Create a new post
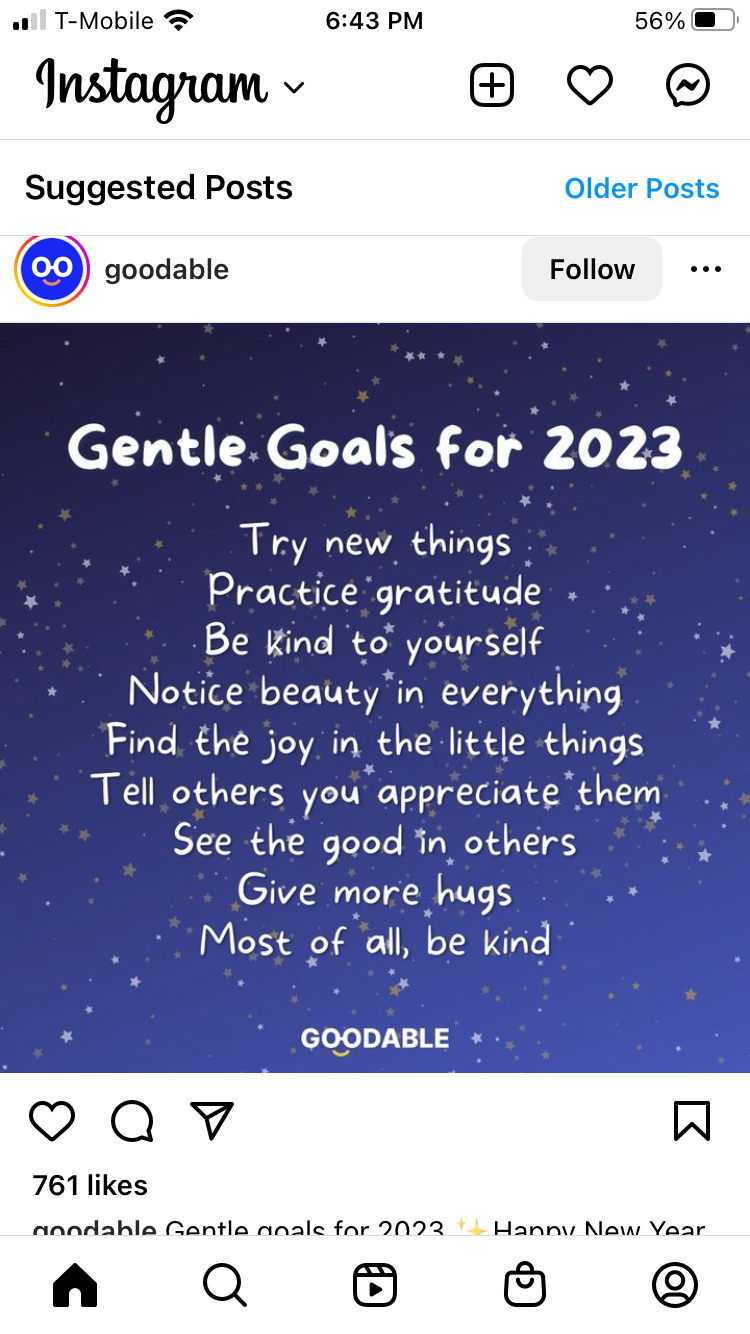 point(491,87)
